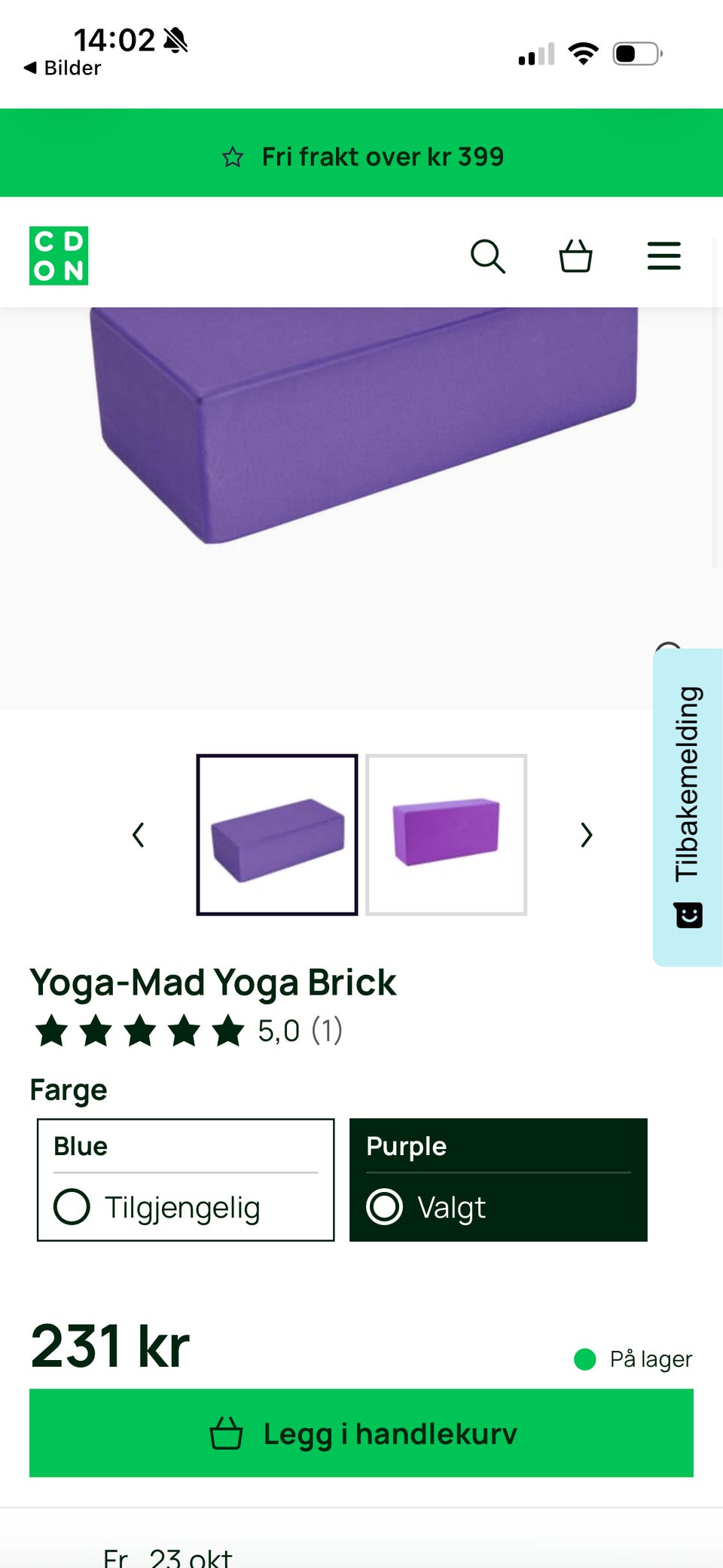Open the hamburger menu
The width and height of the screenshot is (723, 1568).
[x=664, y=256]
